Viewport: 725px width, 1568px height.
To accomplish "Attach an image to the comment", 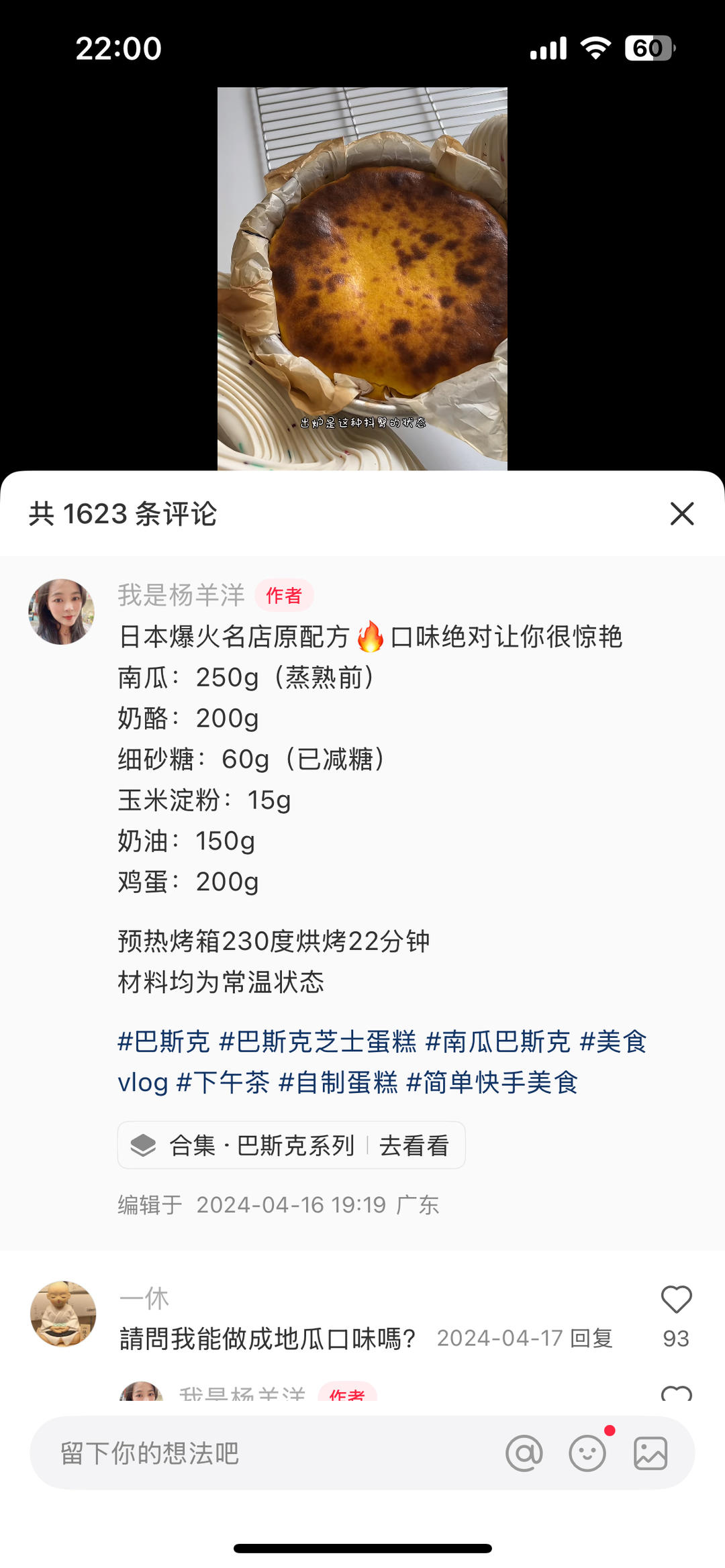I will click(650, 1453).
